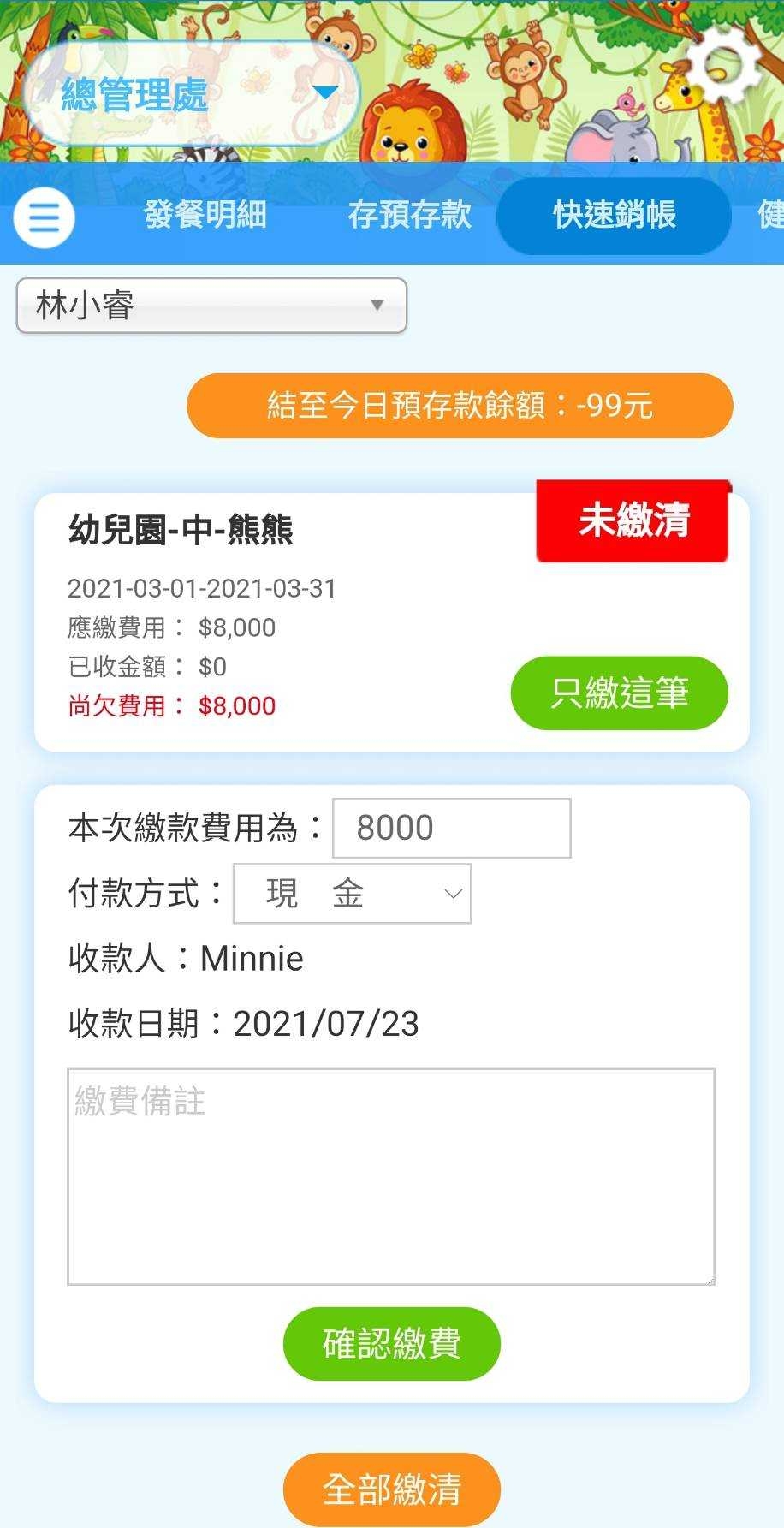
Task: Switch to the 發餐明細 tab
Action: pyautogui.click(x=205, y=215)
